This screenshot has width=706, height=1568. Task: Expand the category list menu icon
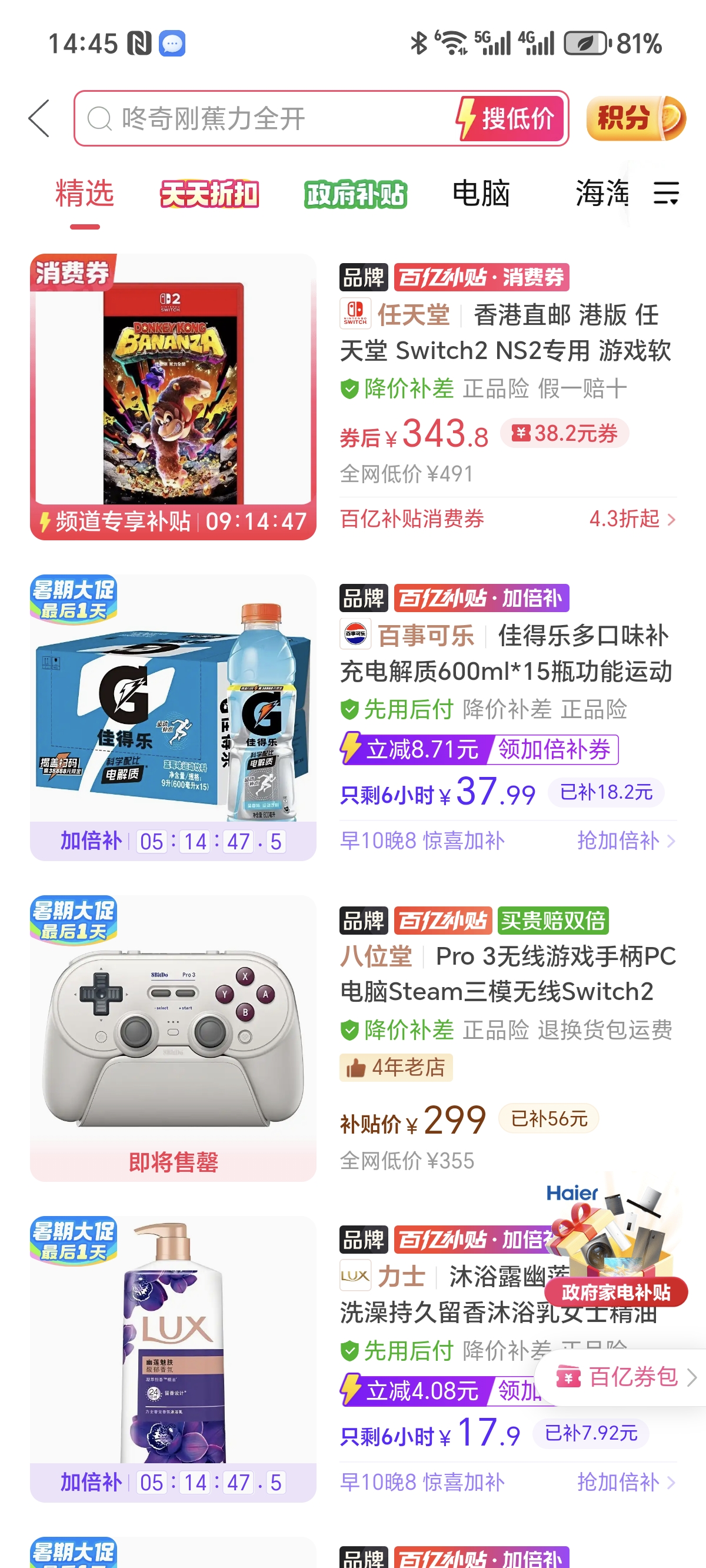(666, 194)
